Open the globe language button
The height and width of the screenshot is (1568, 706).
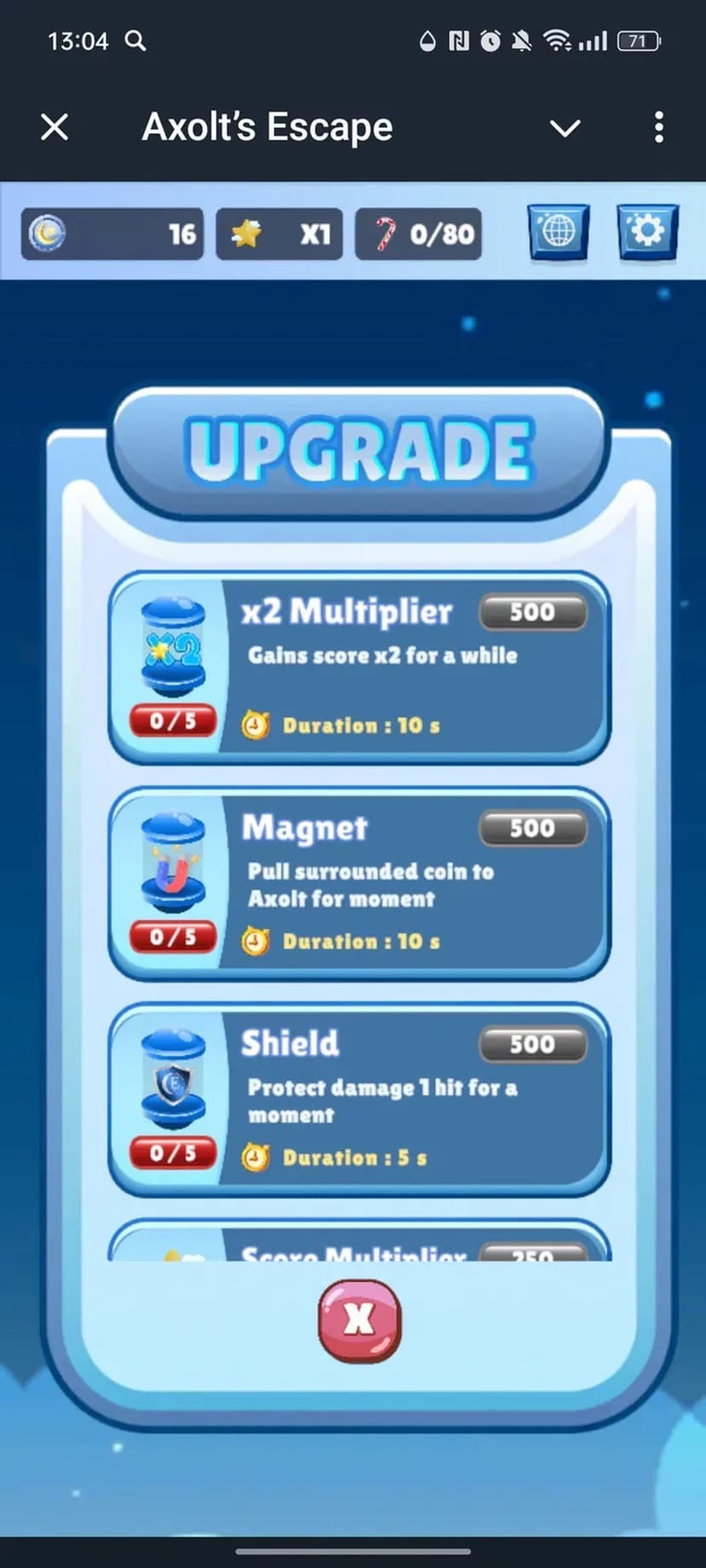(x=558, y=231)
